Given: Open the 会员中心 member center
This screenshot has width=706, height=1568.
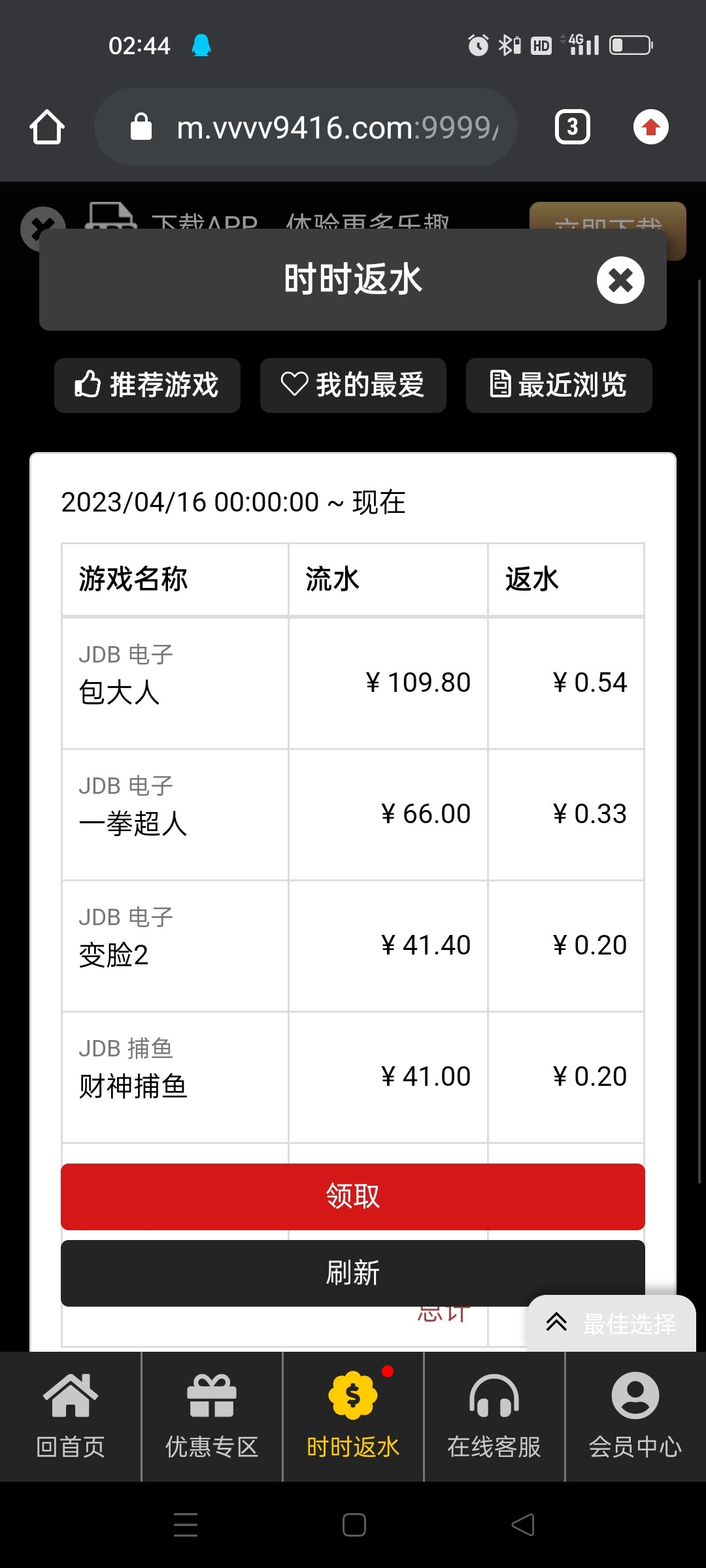Looking at the screenshot, I should [635, 1416].
